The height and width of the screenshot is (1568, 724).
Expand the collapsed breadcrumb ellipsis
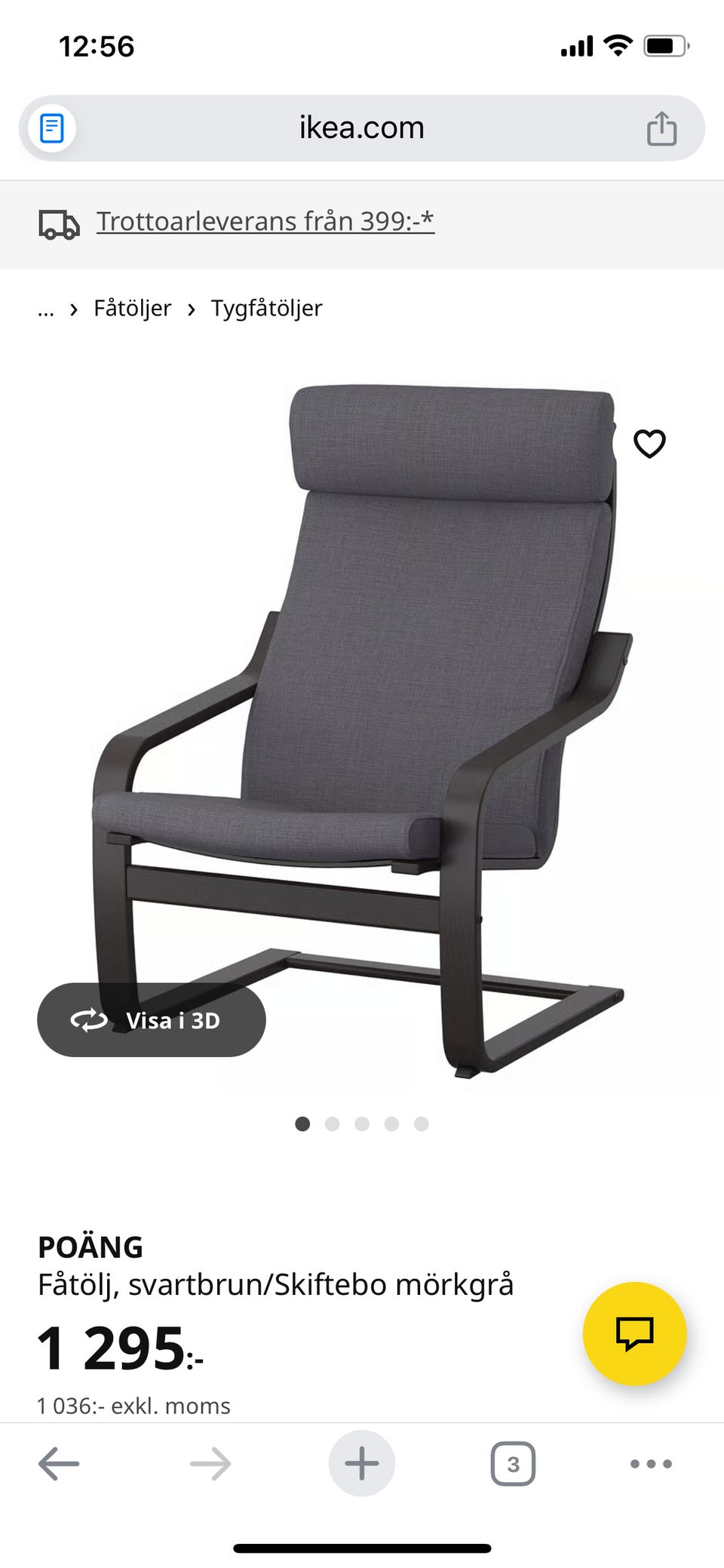(46, 309)
